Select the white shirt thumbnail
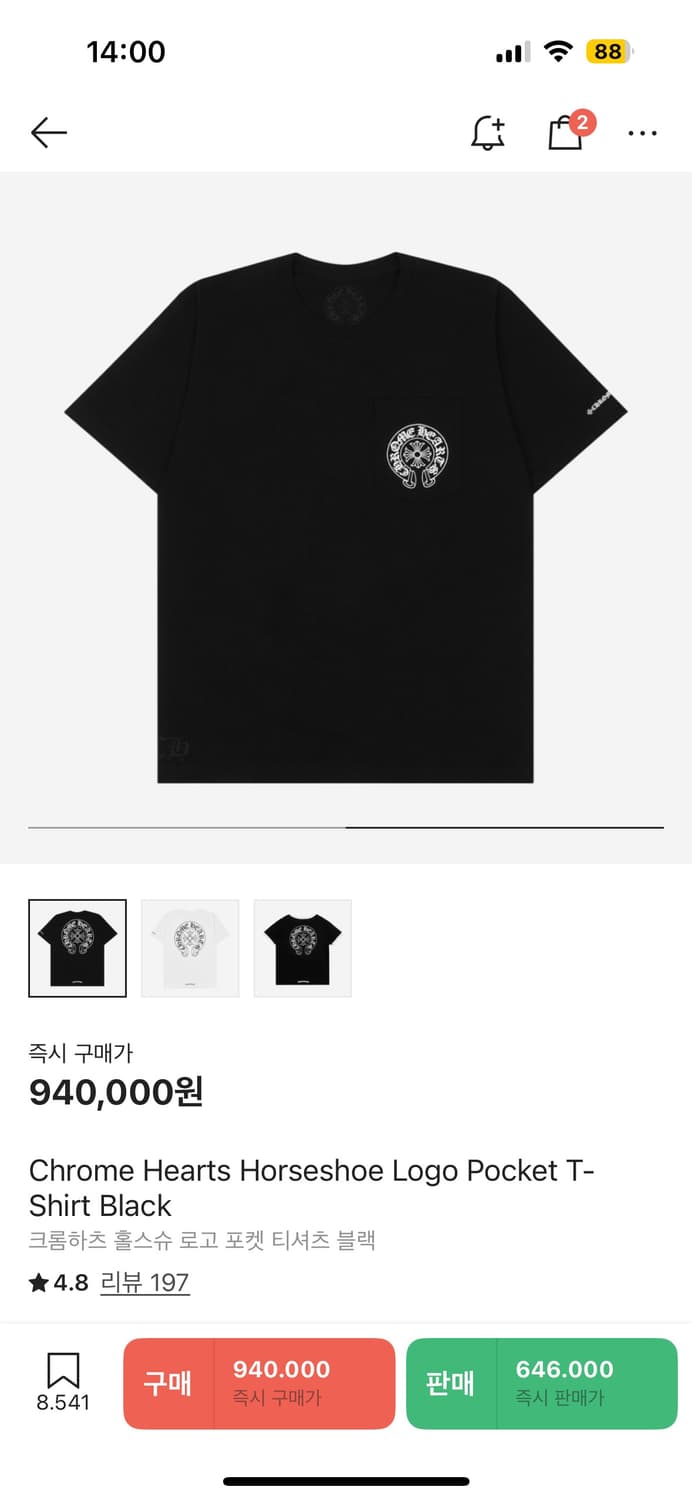The image size is (692, 1500). (190, 948)
